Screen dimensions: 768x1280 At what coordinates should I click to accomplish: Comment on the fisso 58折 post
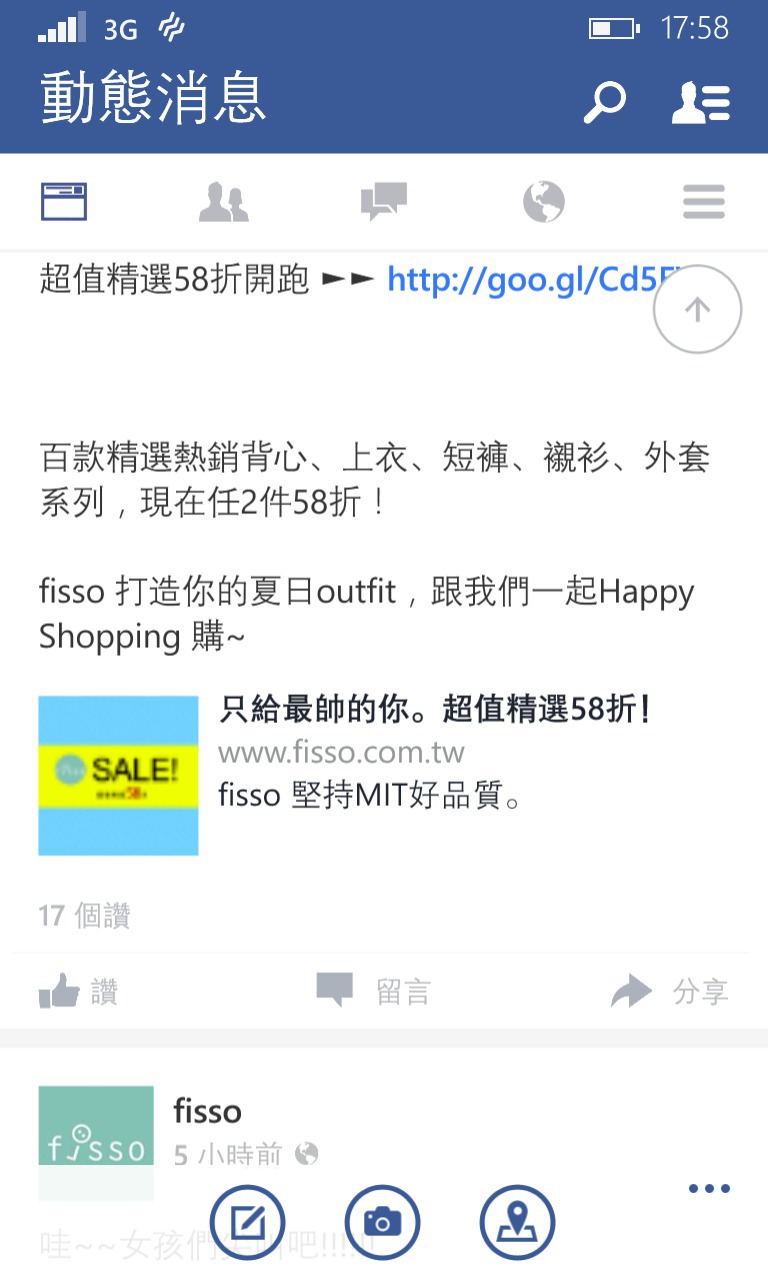click(x=373, y=991)
